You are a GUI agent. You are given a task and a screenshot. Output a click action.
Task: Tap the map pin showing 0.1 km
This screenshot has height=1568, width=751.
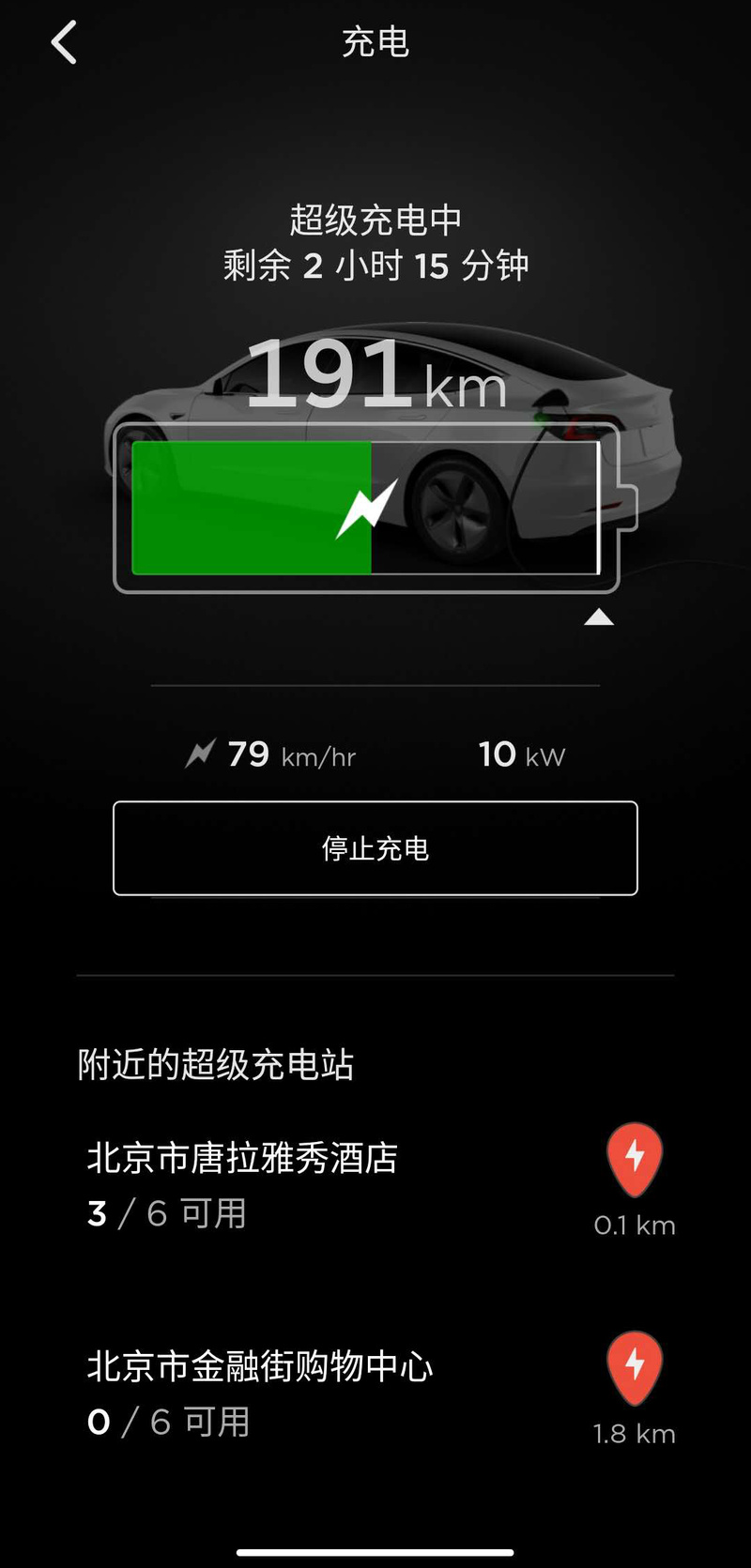635,1160
